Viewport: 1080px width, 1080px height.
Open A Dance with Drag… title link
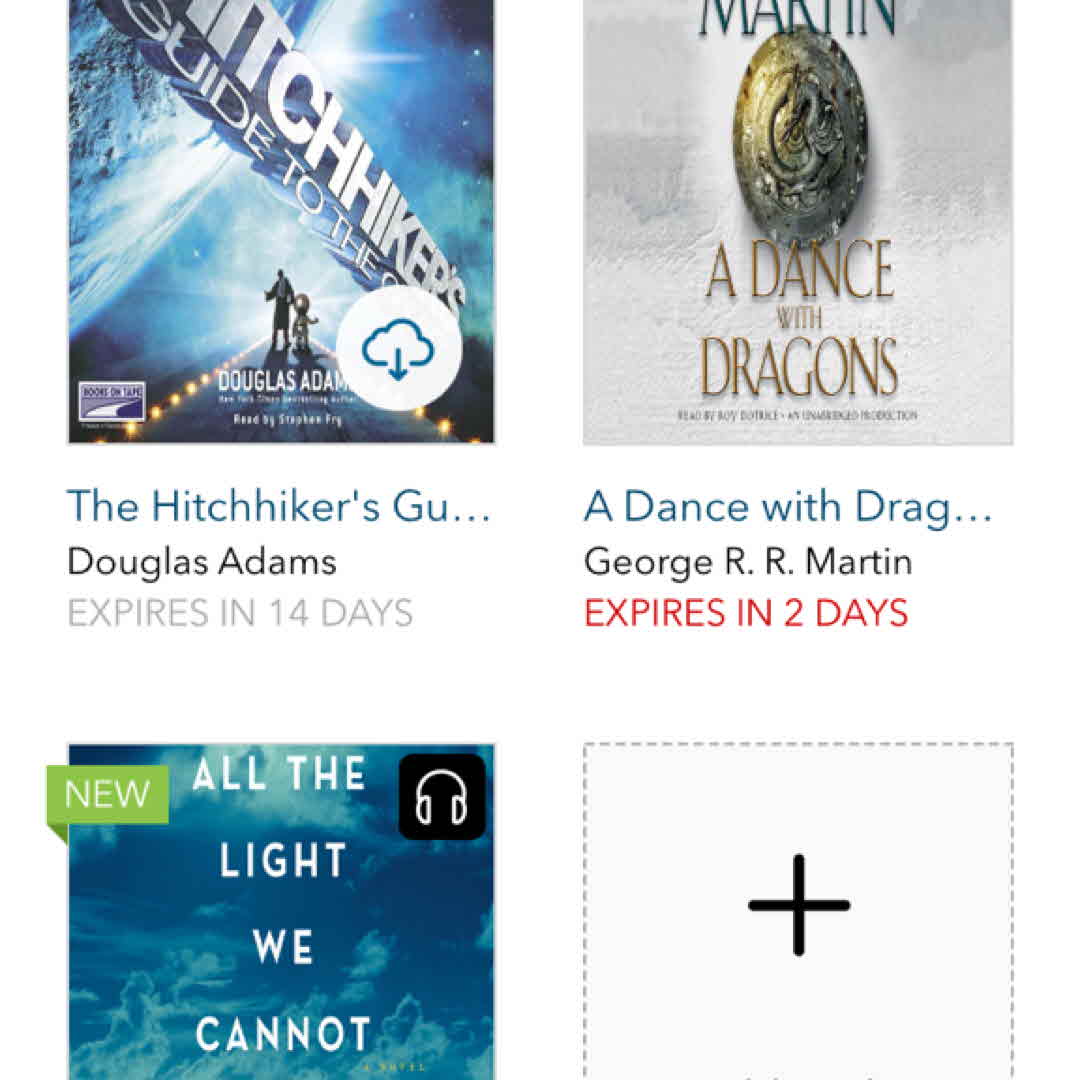[788, 507]
